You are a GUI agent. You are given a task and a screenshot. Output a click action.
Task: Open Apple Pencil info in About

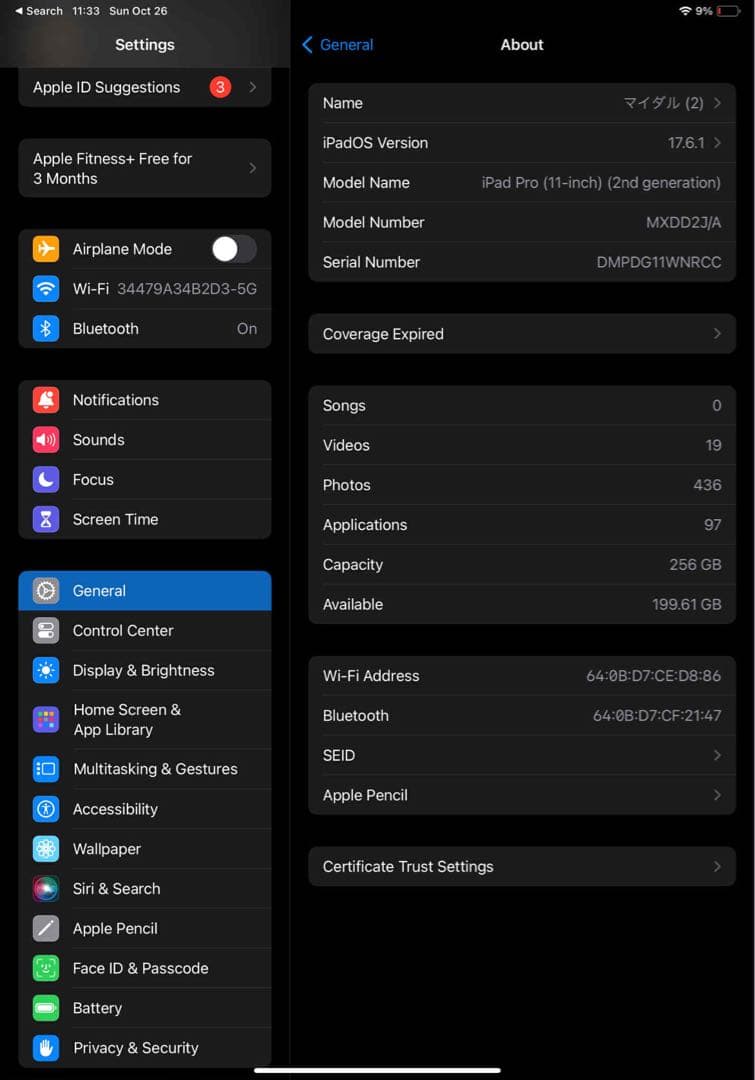[x=521, y=796]
